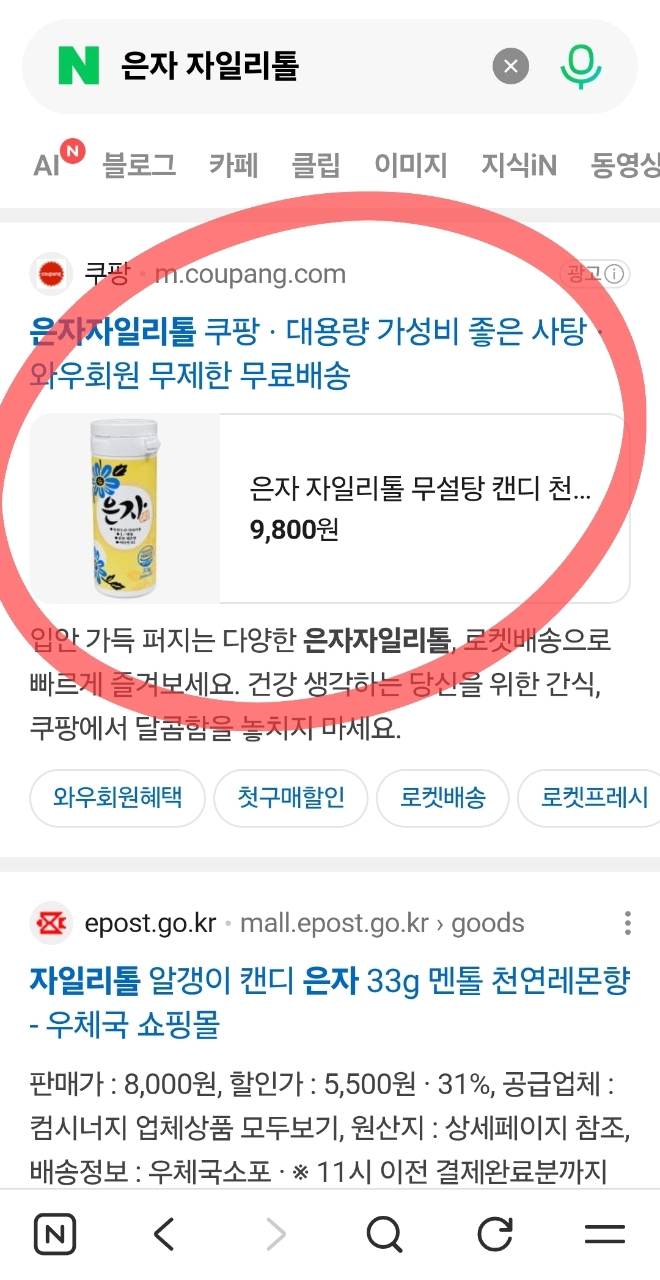660x1280 pixels.
Task: Switch to the 클립 tab
Action: [316, 164]
